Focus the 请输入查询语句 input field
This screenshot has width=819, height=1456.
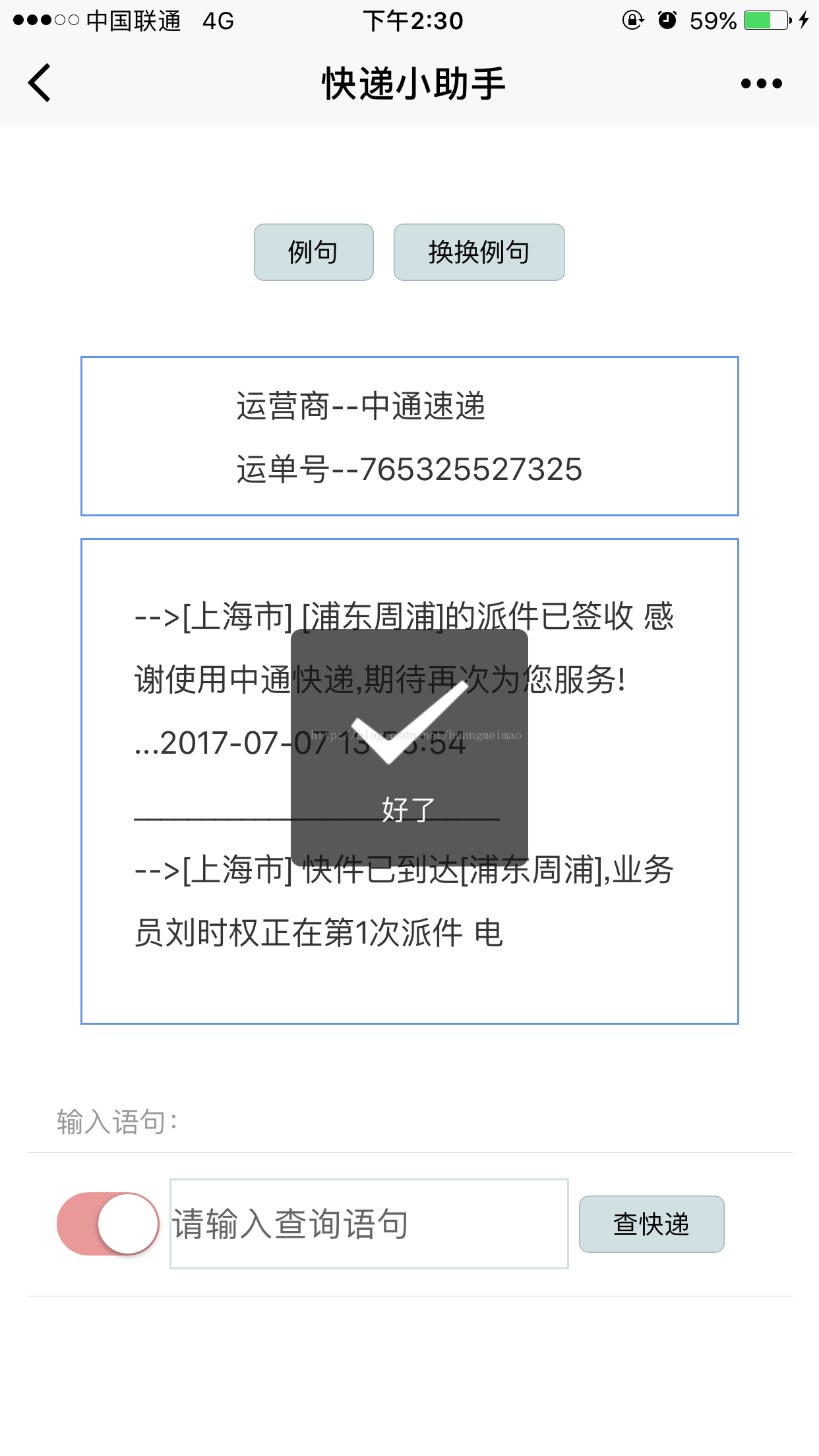click(369, 1224)
